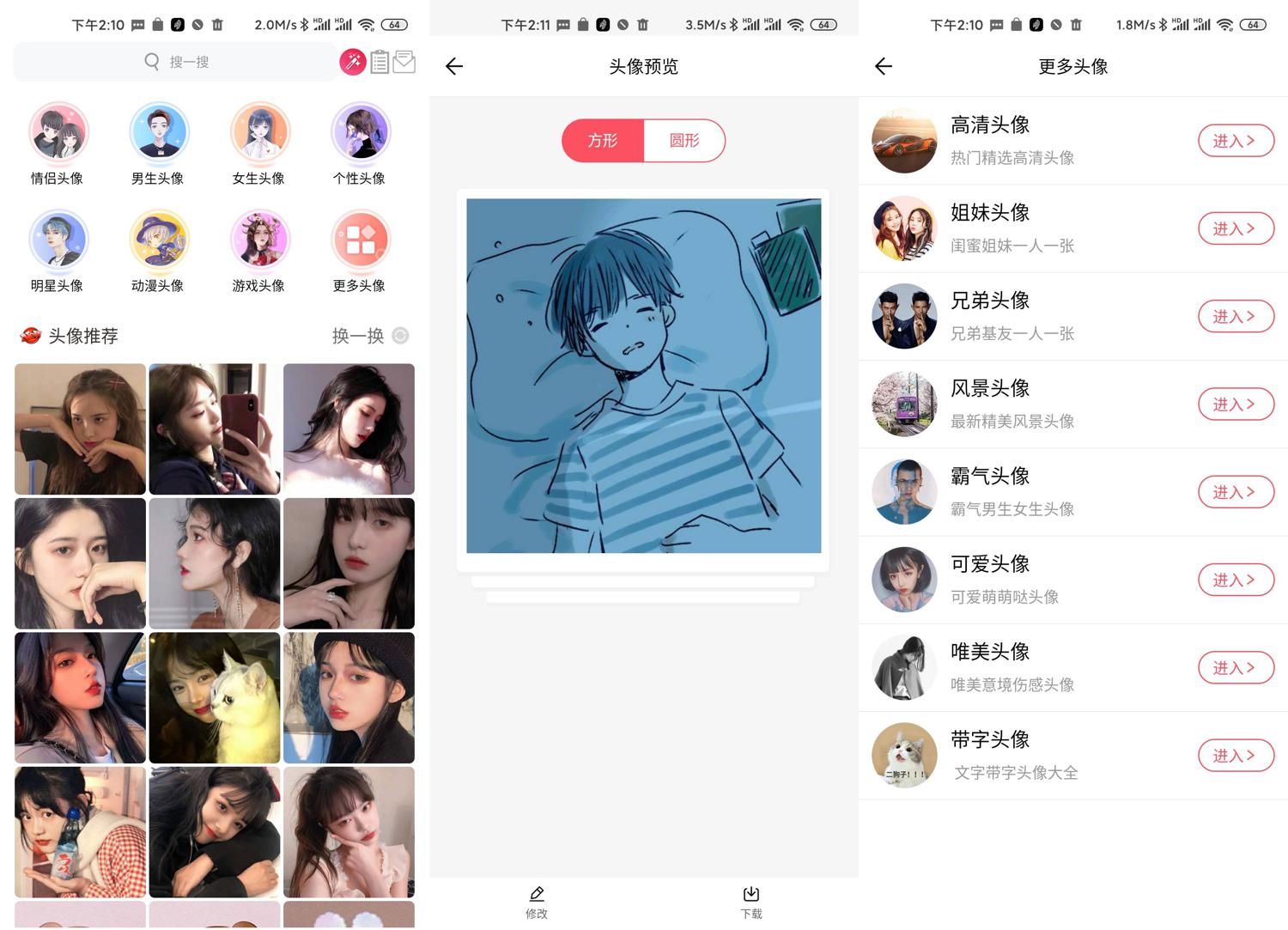Open the 风景头像 row

1012,404
